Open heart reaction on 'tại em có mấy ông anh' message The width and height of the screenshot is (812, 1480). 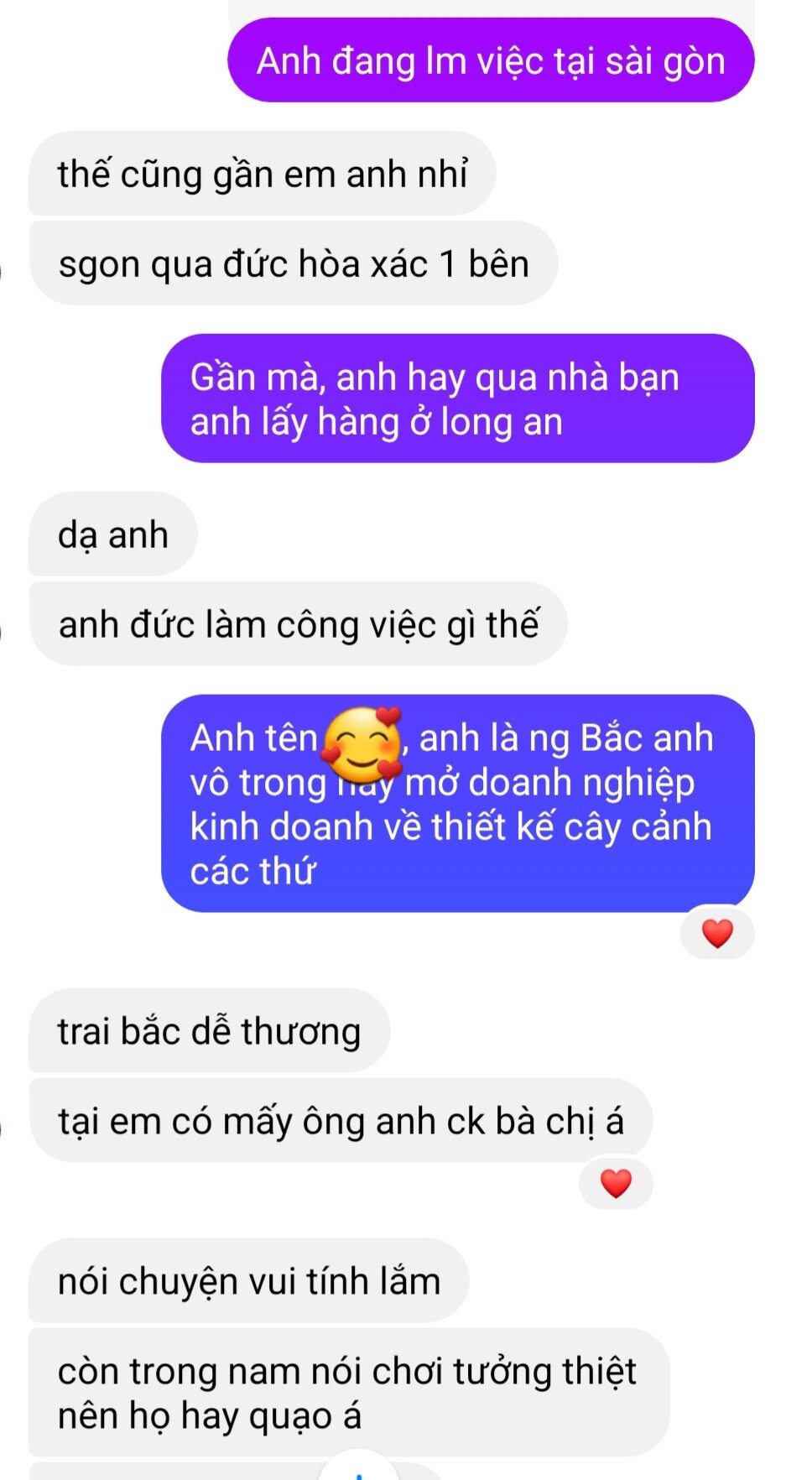[x=616, y=1184]
